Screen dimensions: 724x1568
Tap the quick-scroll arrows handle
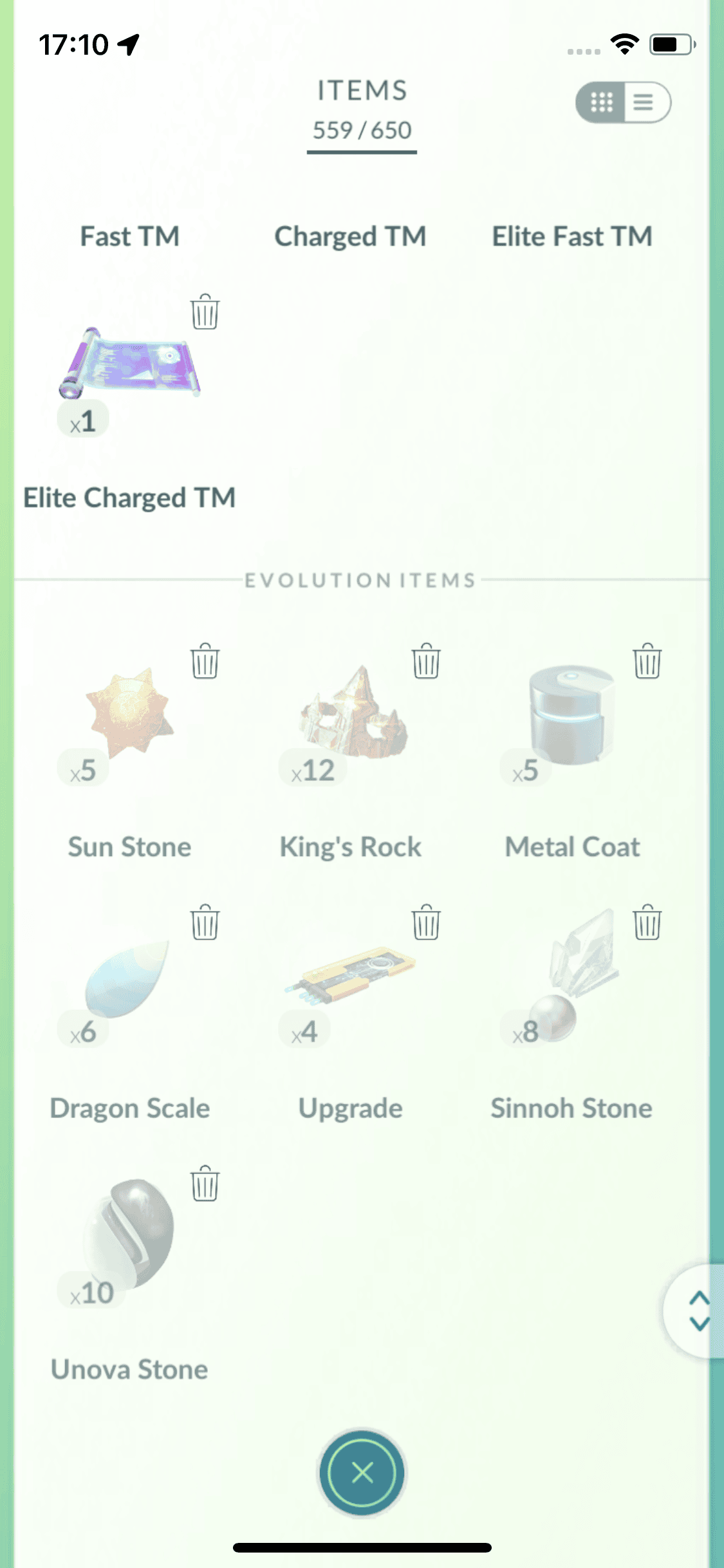[698, 1311]
